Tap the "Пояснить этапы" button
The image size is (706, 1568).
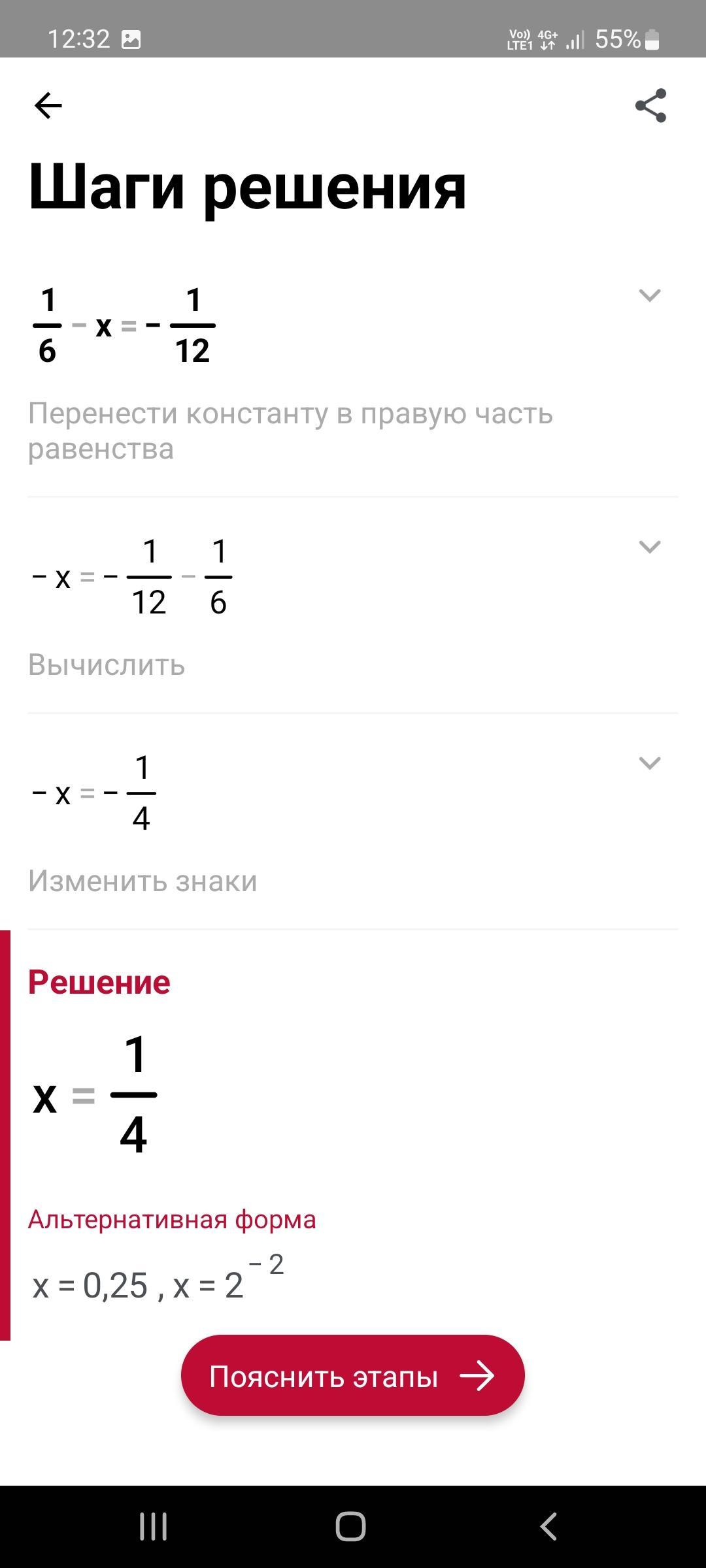pyautogui.click(x=353, y=1377)
